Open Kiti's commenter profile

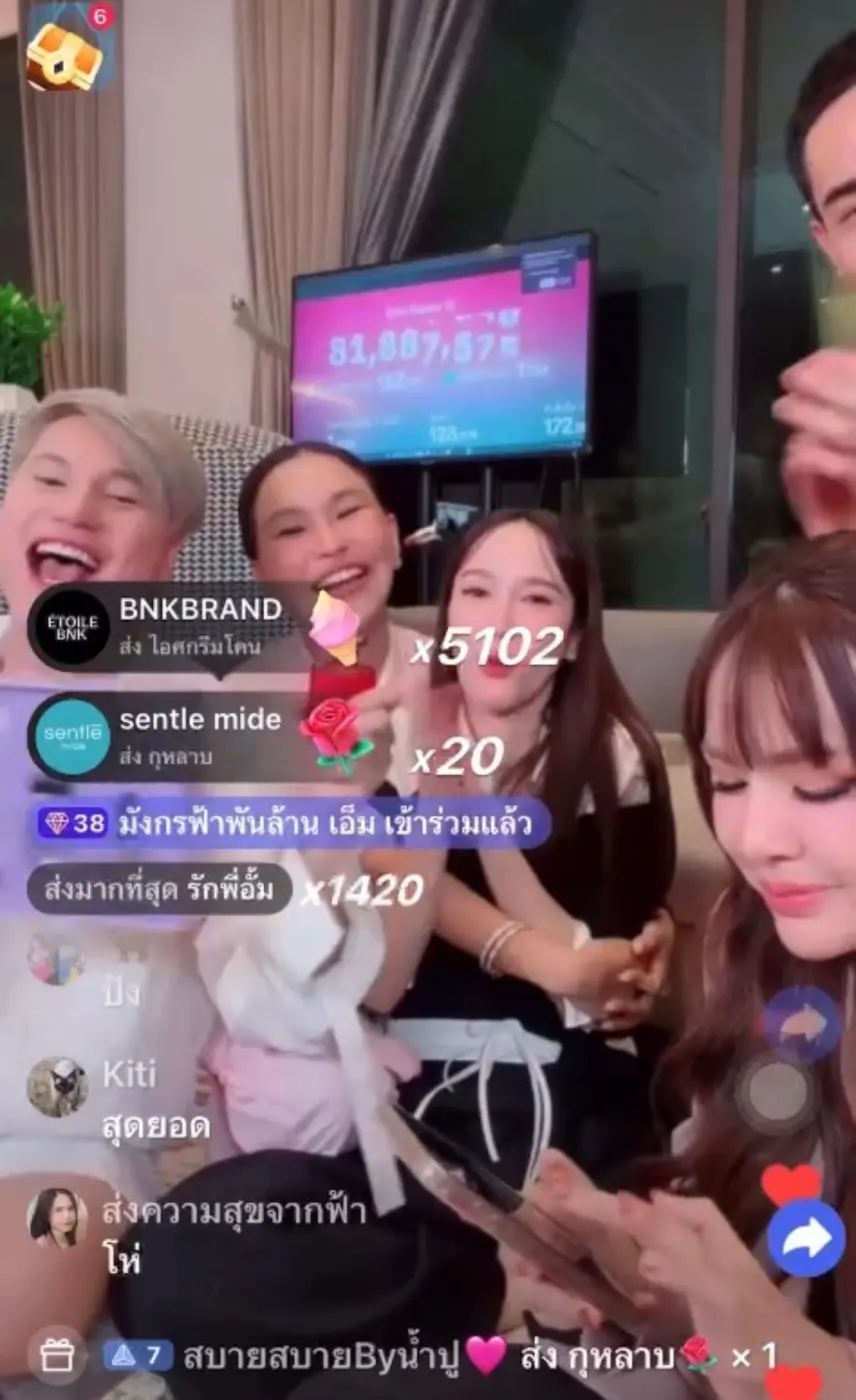click(56, 1087)
